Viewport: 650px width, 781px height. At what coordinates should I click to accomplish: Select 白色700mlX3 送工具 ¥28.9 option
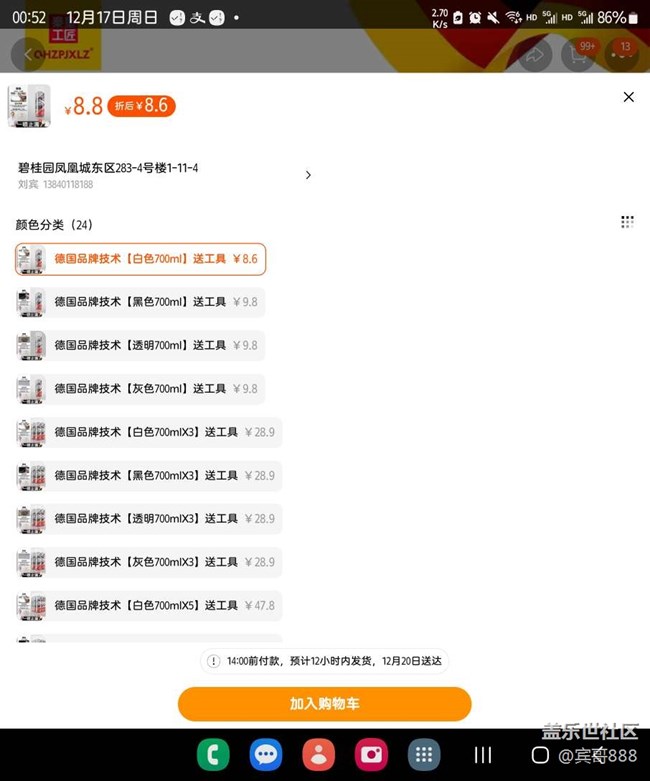pos(148,432)
